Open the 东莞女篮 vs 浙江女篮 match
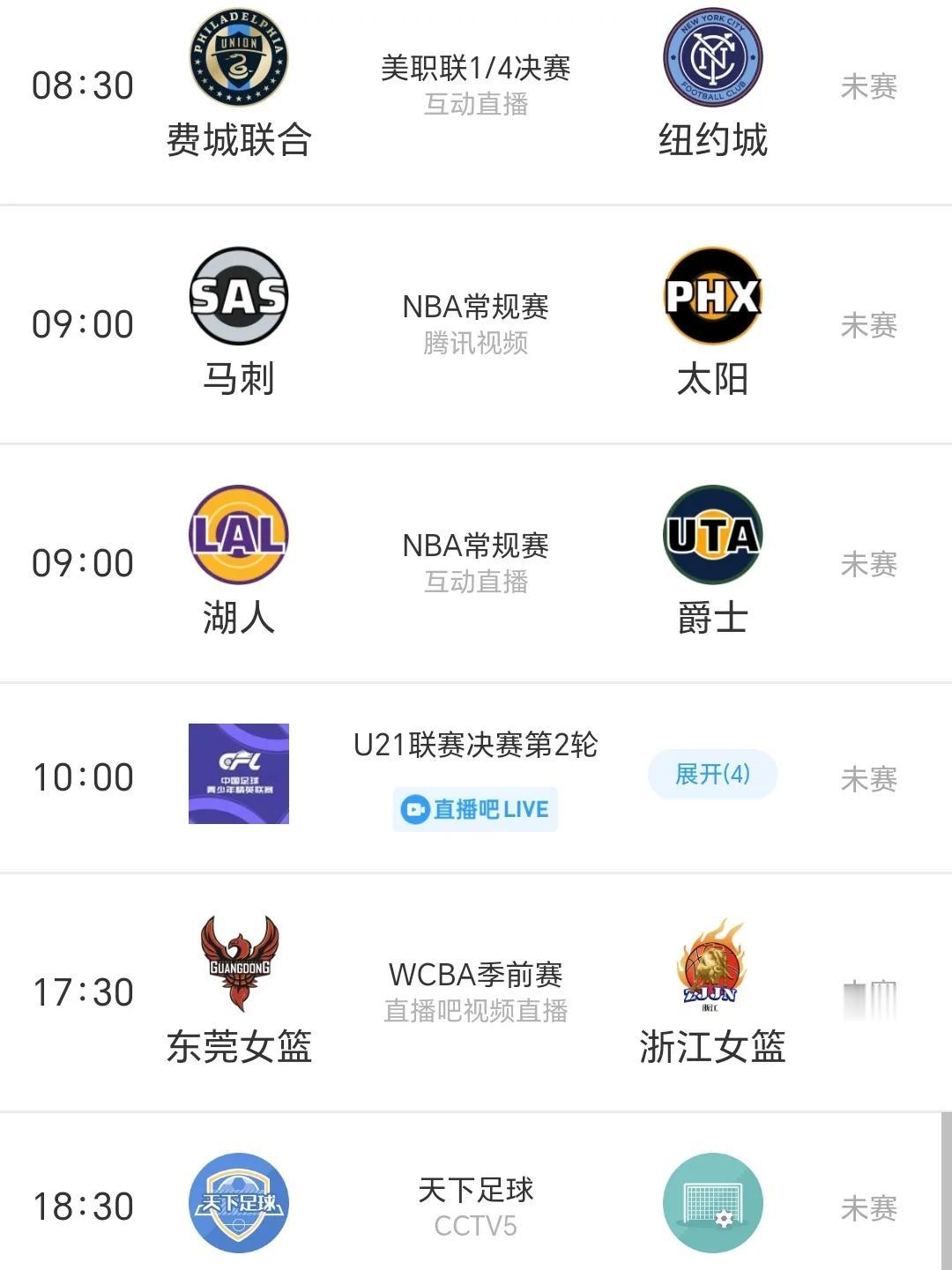 pyautogui.click(x=476, y=991)
